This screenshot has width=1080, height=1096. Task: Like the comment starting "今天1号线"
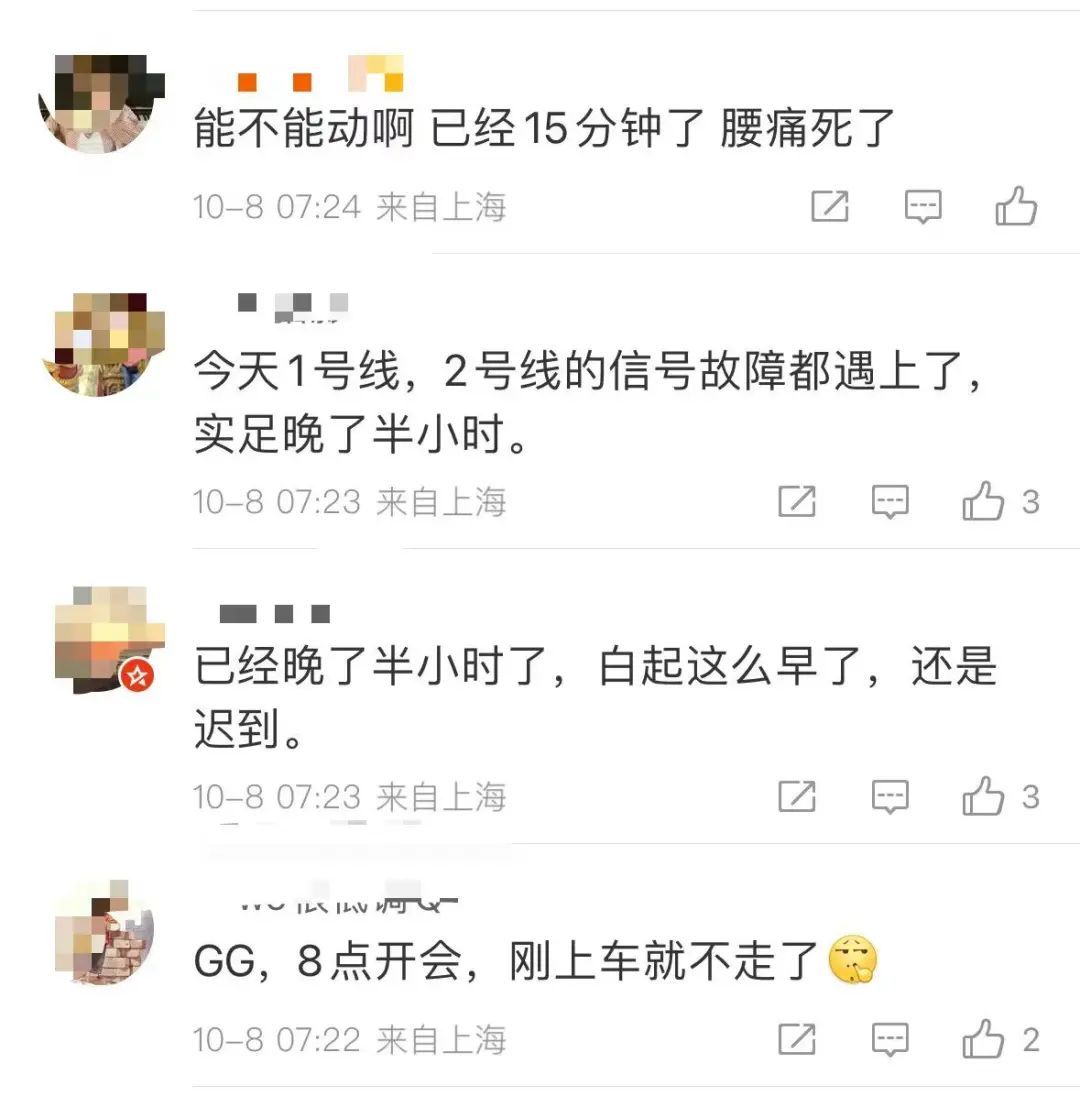click(x=984, y=501)
